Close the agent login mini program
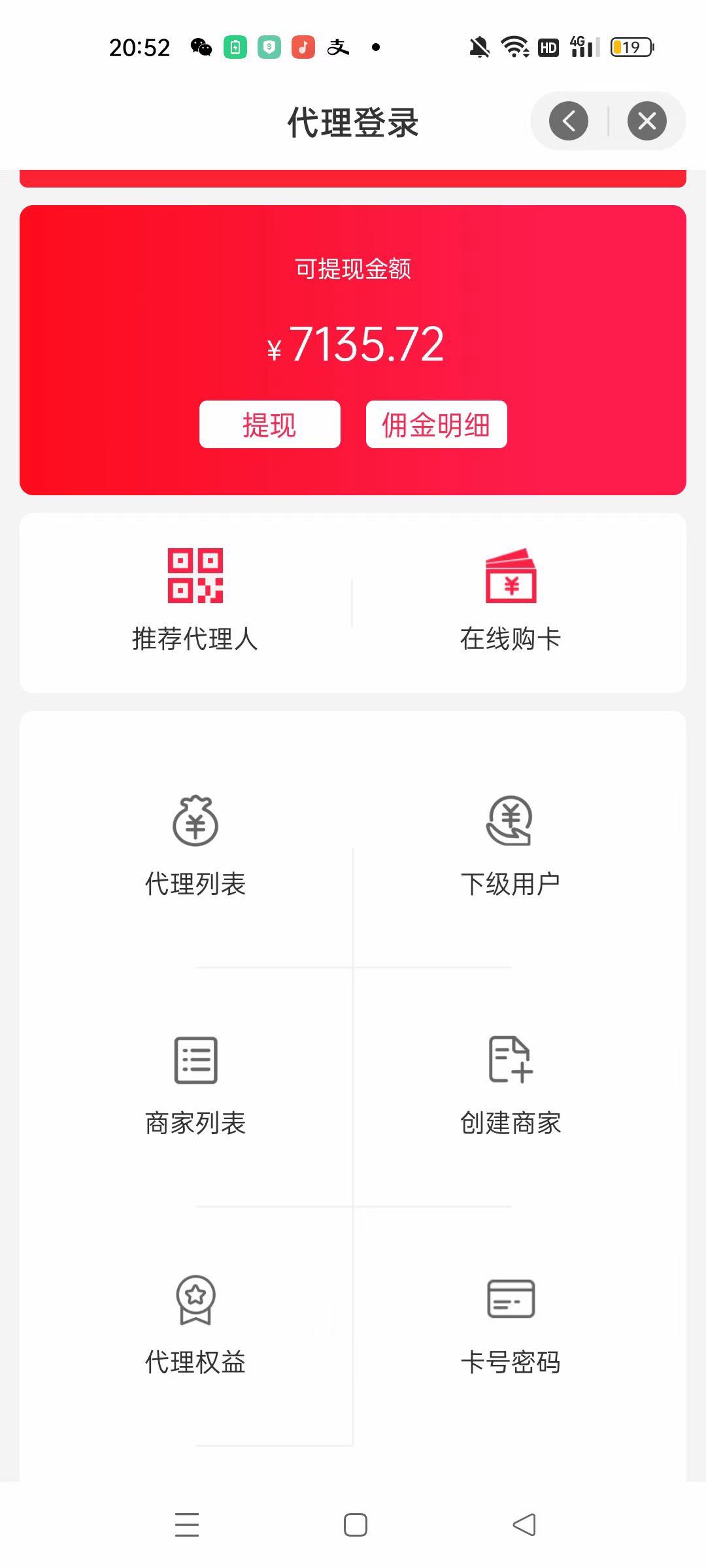This screenshot has height=1568, width=706. 647,121
